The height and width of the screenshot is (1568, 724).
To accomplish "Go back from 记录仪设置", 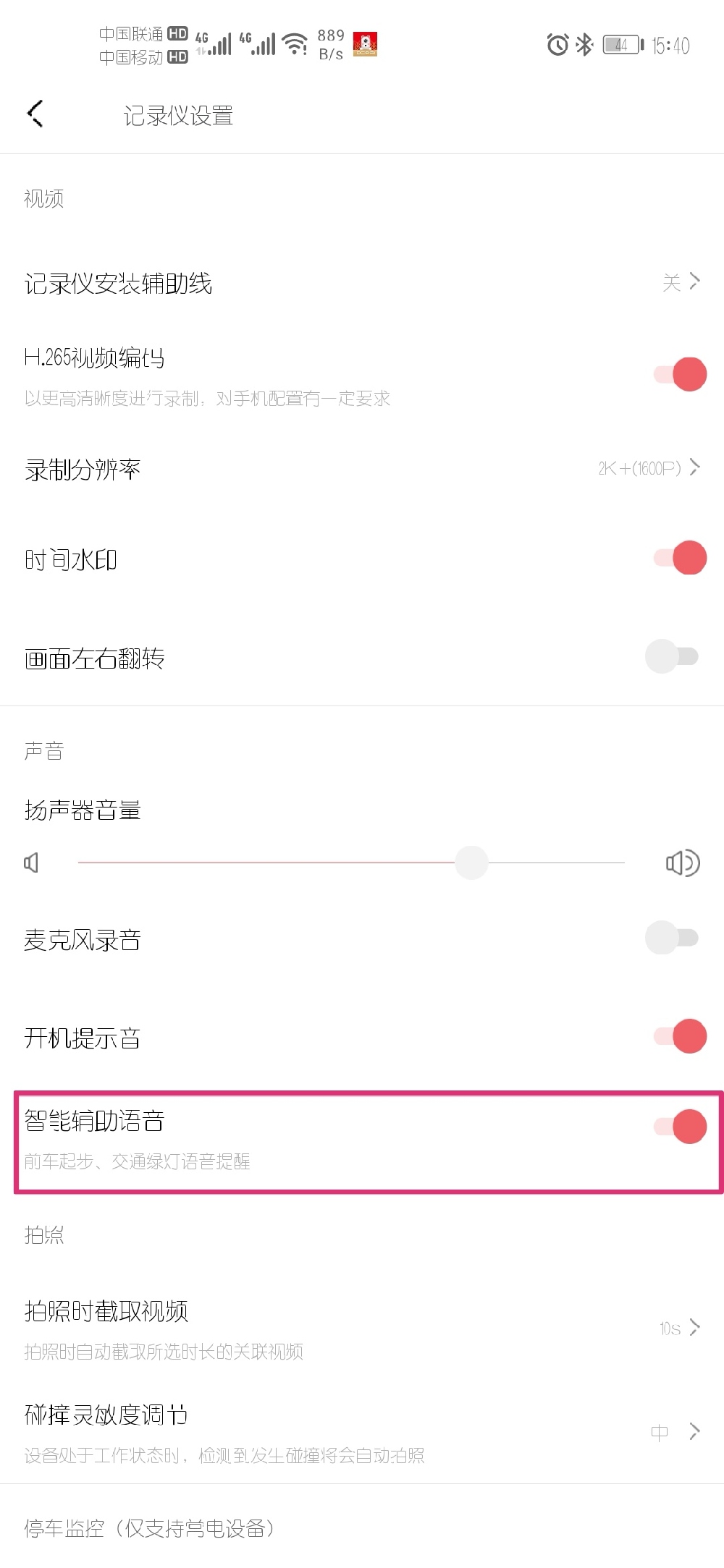I will pos(35,114).
